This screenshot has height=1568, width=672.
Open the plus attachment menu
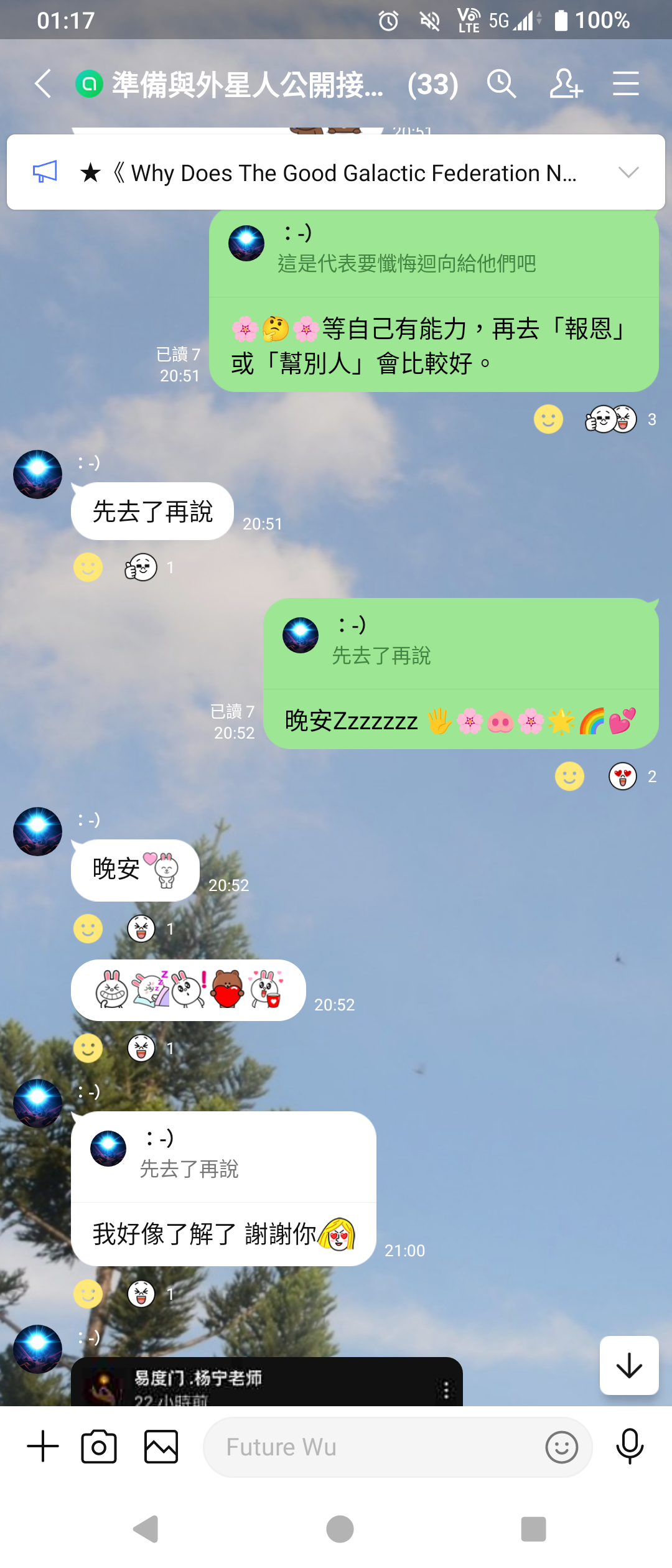43,1446
